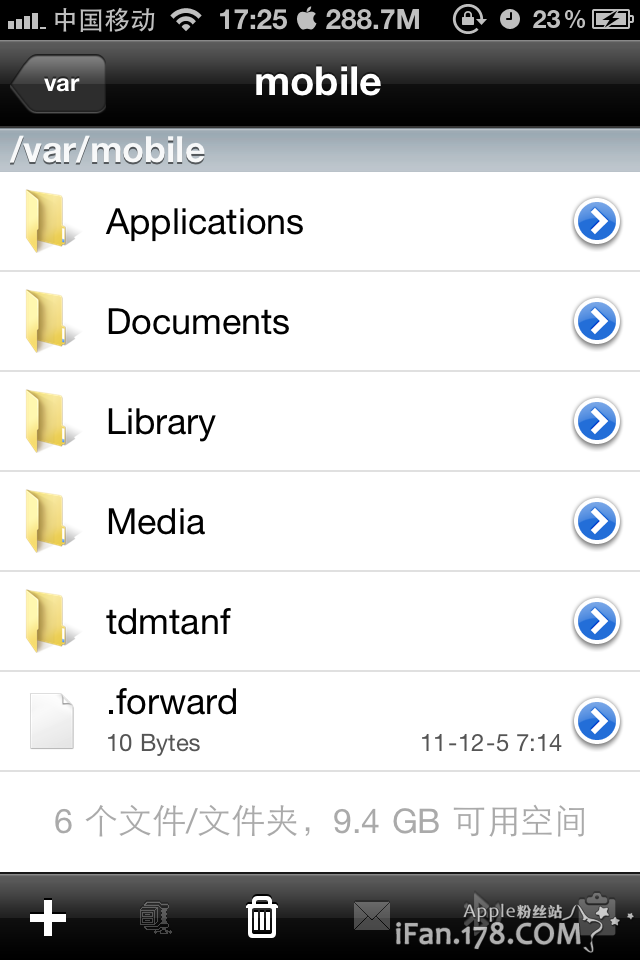
Task: Show details for the Applications folder
Action: pos(597,222)
